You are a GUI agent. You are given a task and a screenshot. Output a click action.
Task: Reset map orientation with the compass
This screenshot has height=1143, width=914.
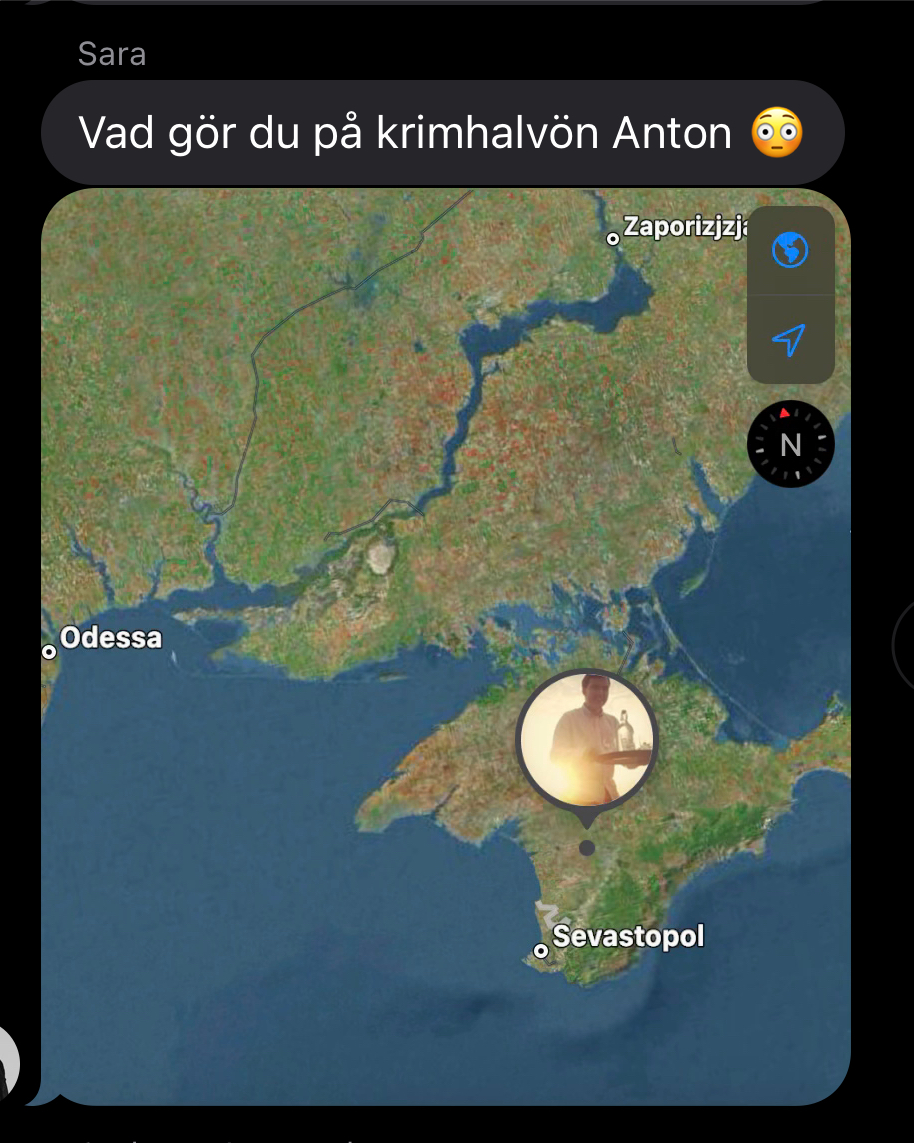(790, 444)
